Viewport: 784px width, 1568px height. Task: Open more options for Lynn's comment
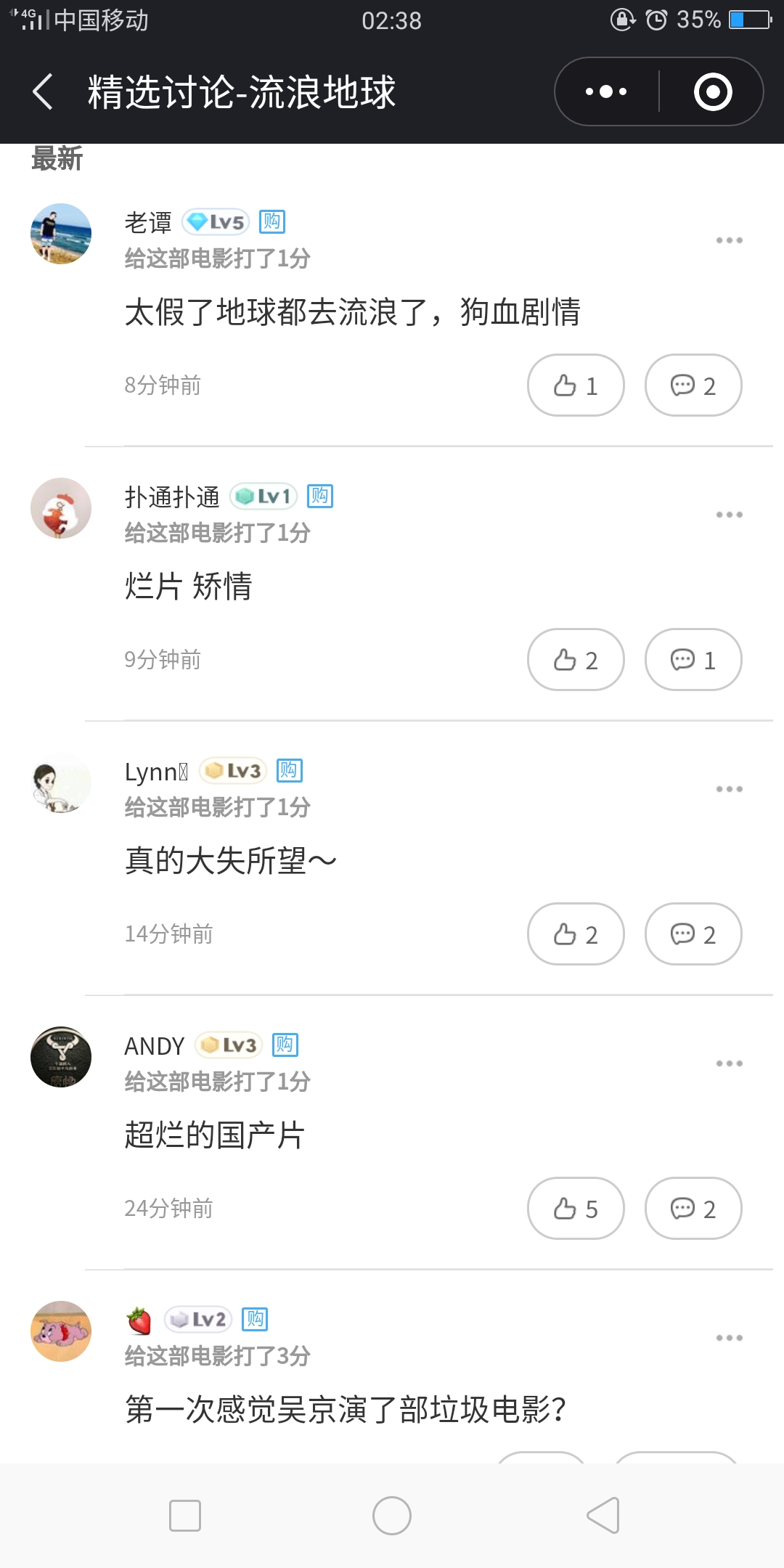(x=729, y=789)
